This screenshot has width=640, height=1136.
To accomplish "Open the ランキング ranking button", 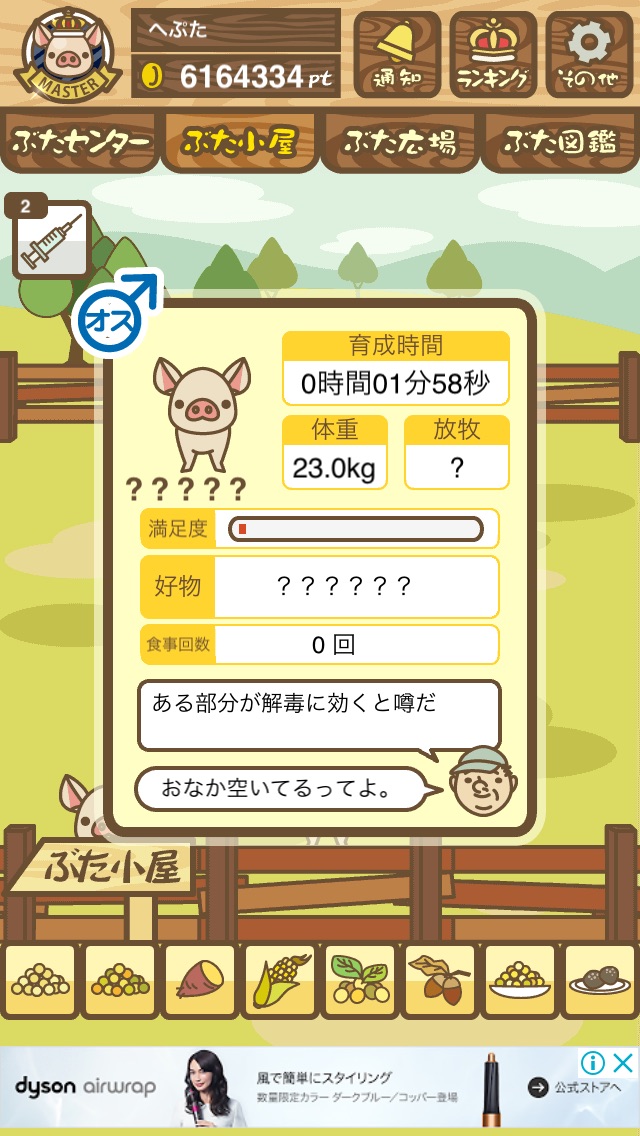I will click(x=493, y=55).
